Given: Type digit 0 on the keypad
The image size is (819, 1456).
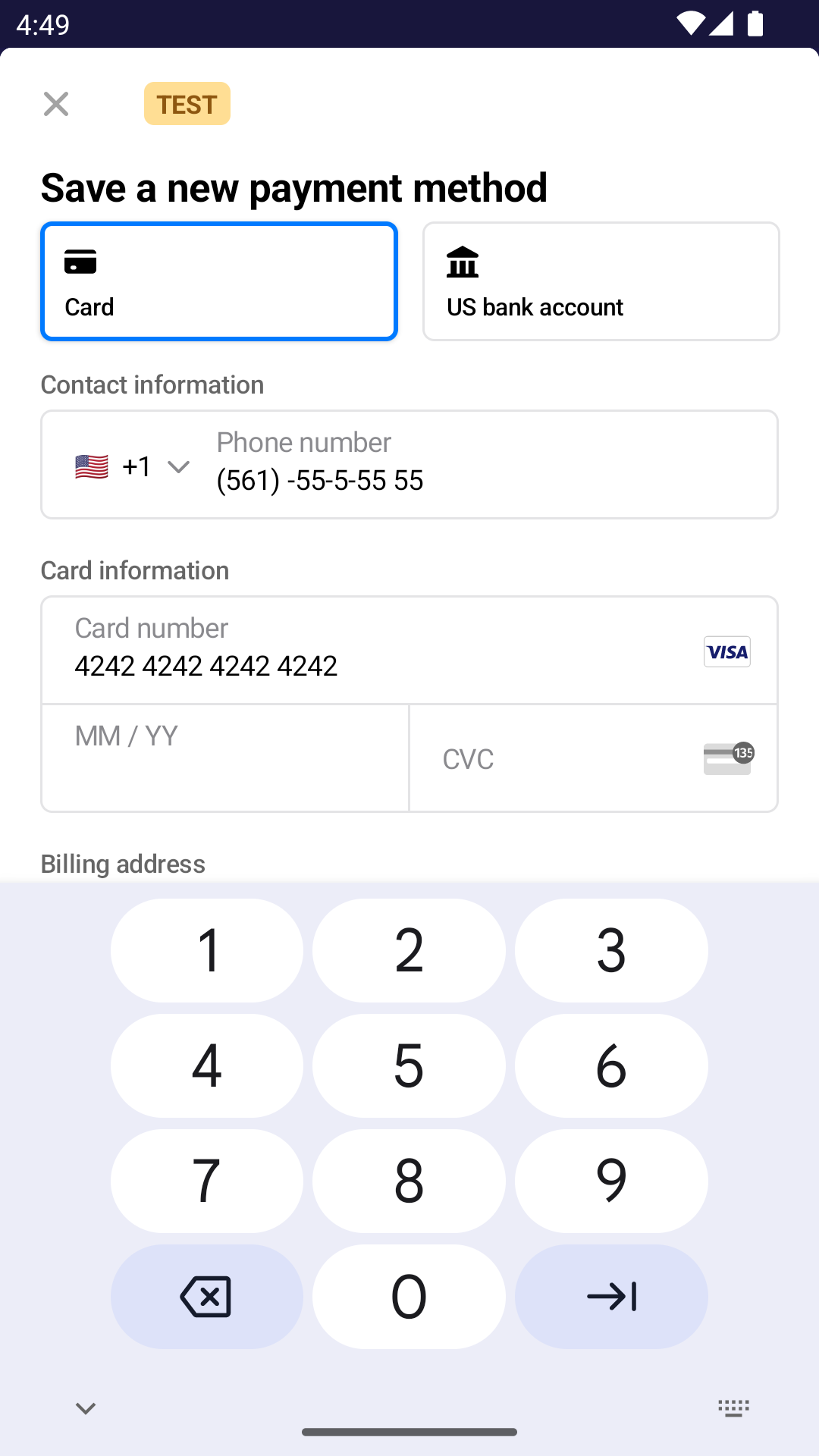Looking at the screenshot, I should click(x=409, y=1296).
